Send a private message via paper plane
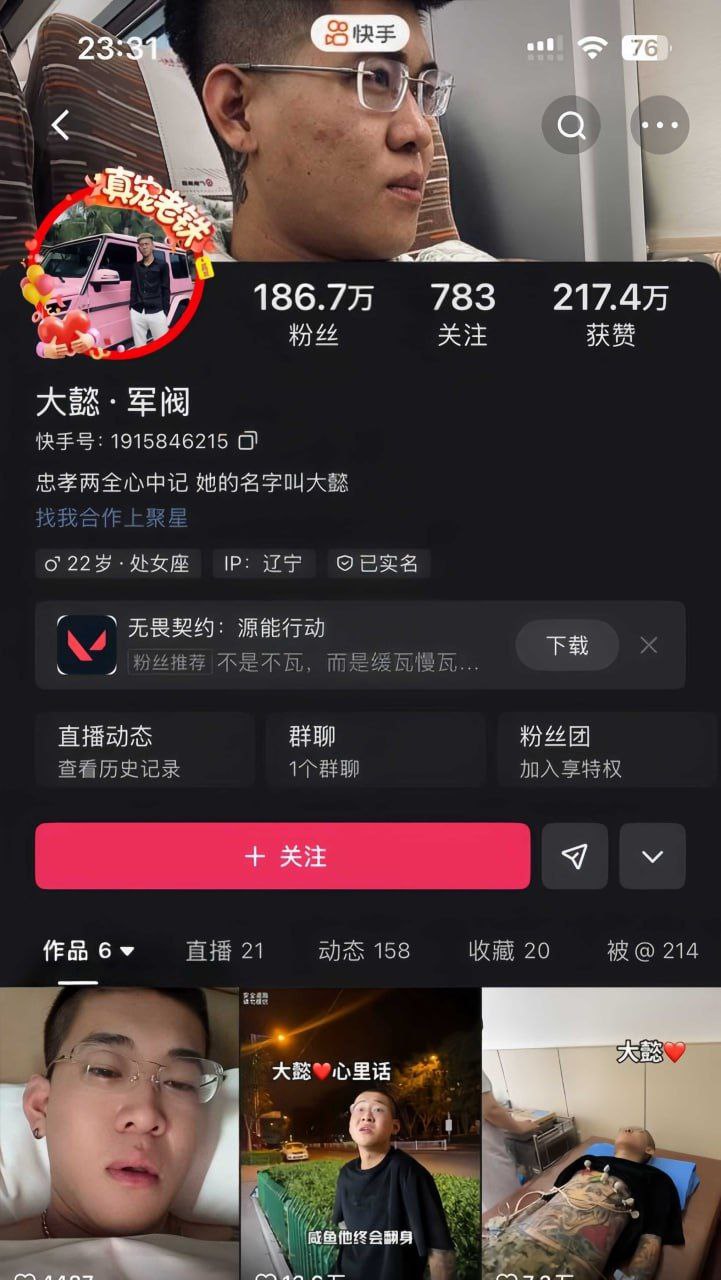Viewport: 721px width, 1280px height. coord(574,856)
